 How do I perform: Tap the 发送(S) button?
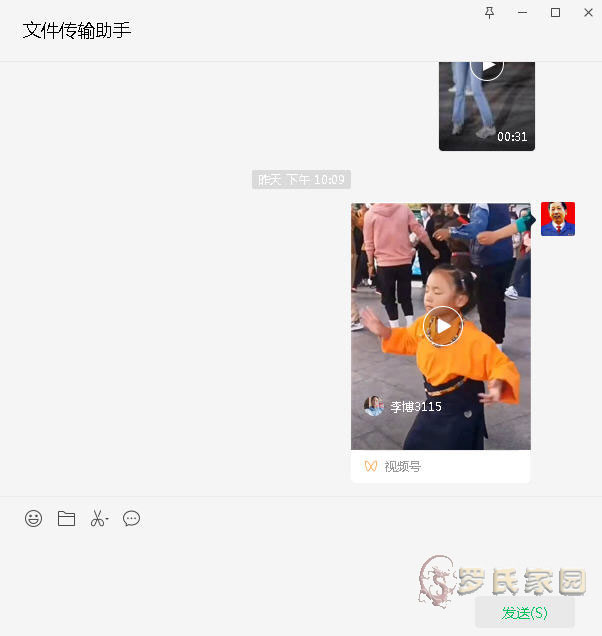(x=524, y=612)
